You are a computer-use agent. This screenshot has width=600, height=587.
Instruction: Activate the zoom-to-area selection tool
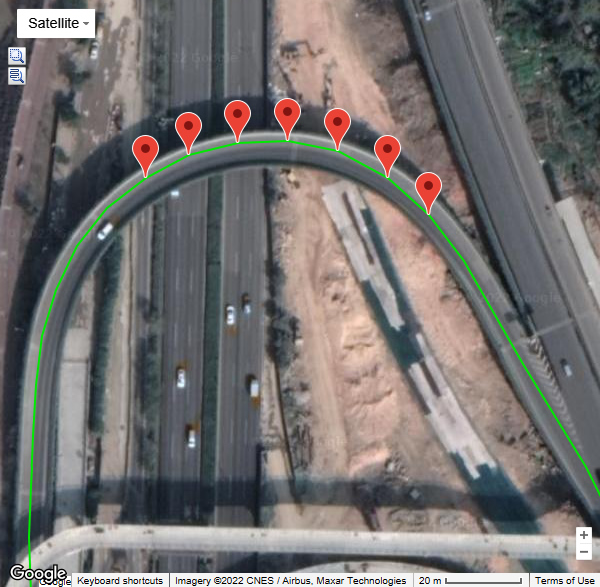(16, 56)
